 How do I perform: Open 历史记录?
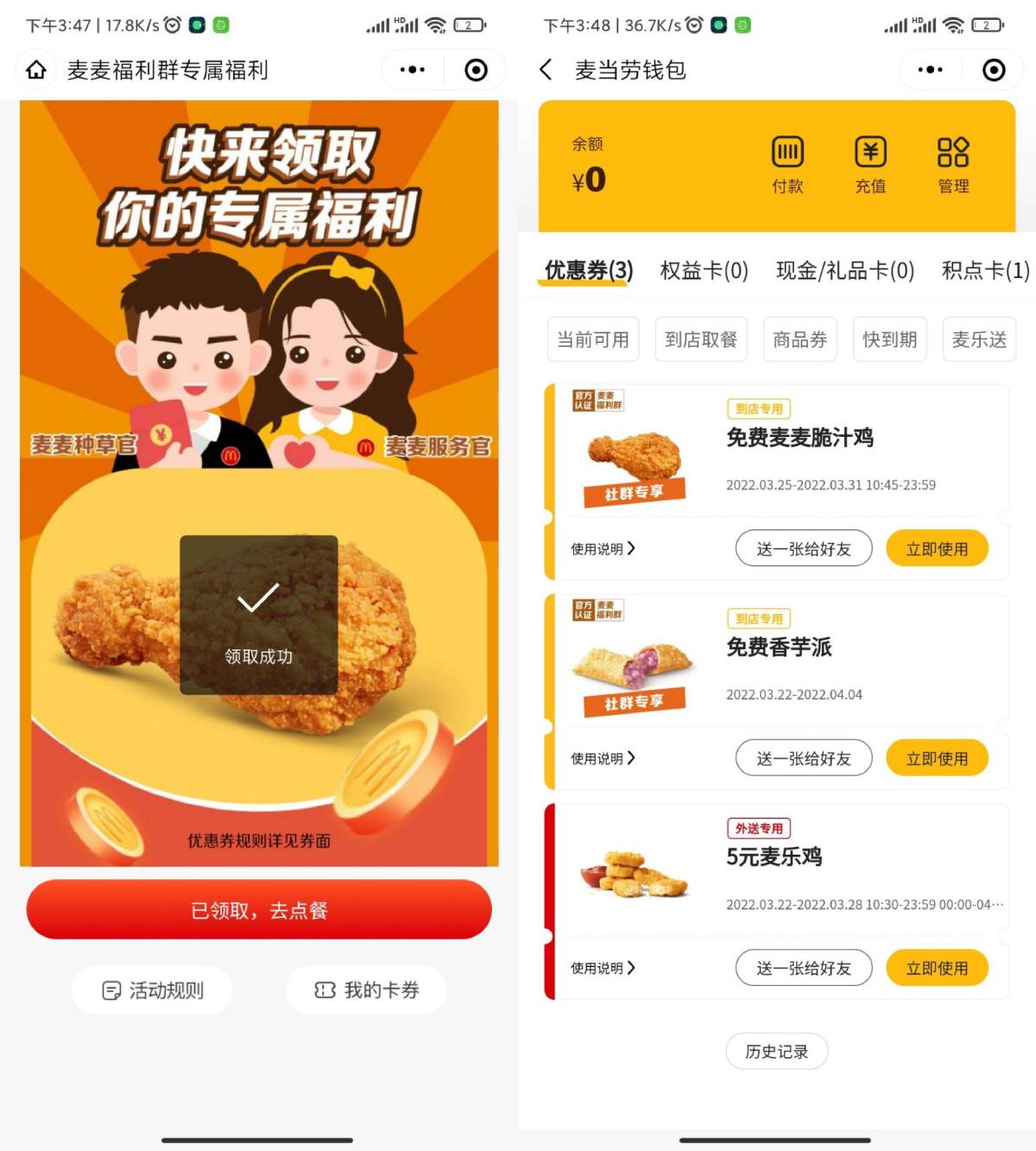click(776, 1052)
